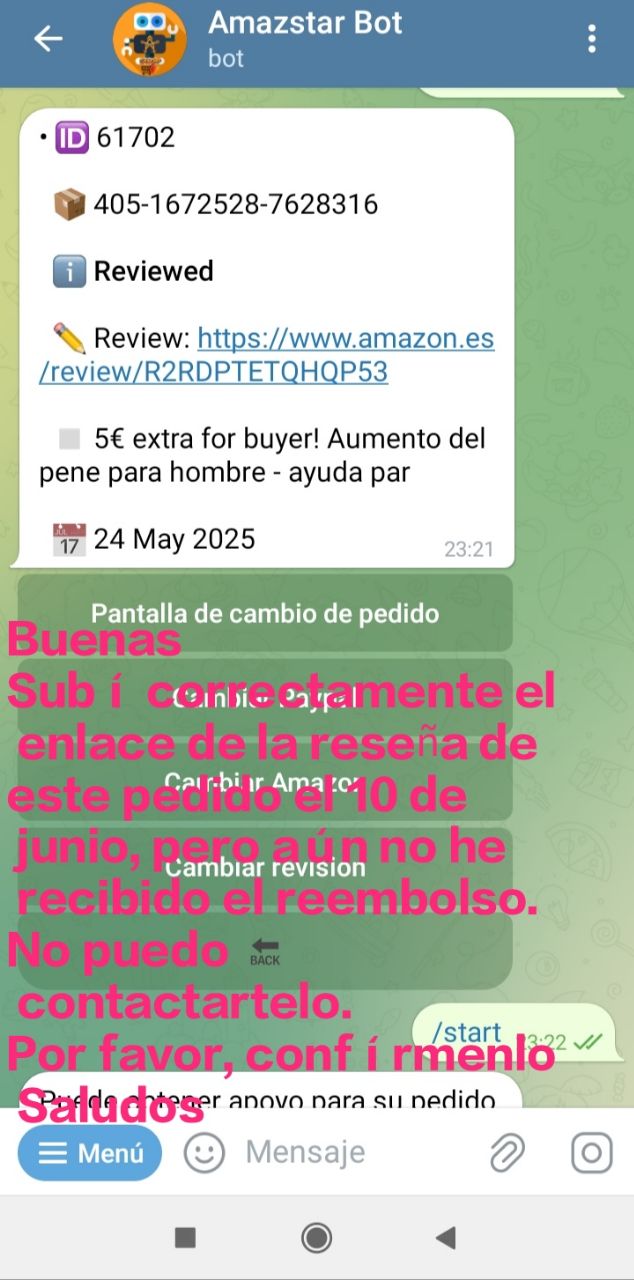The height and width of the screenshot is (1280, 634).
Task: Tap the system home button
Action: point(317,1238)
